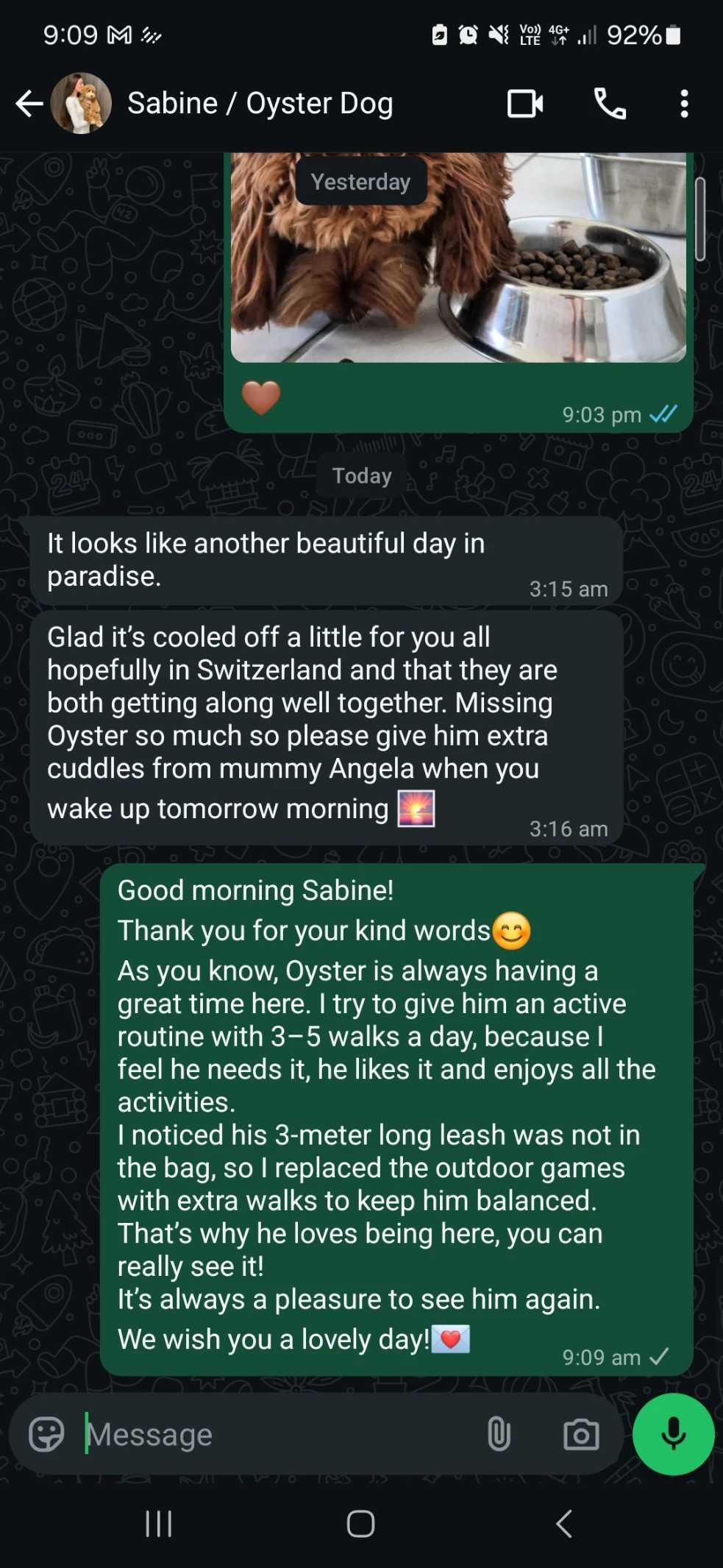Focus the Message text field
723x1568 pixels.
click(x=279, y=1434)
